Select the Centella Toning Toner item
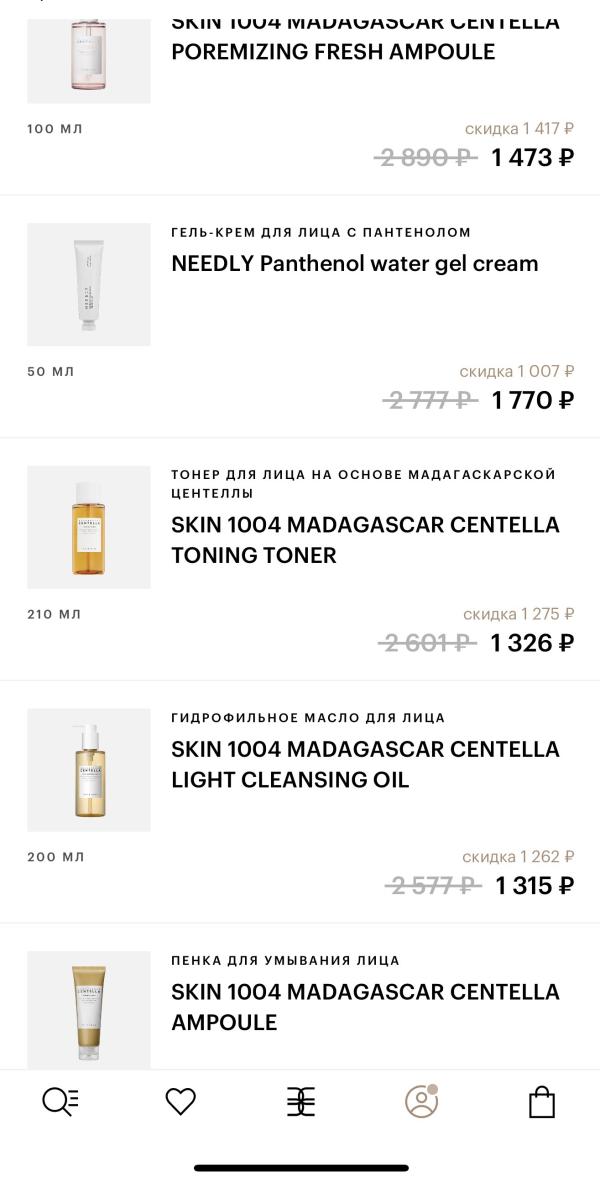 pos(365,540)
